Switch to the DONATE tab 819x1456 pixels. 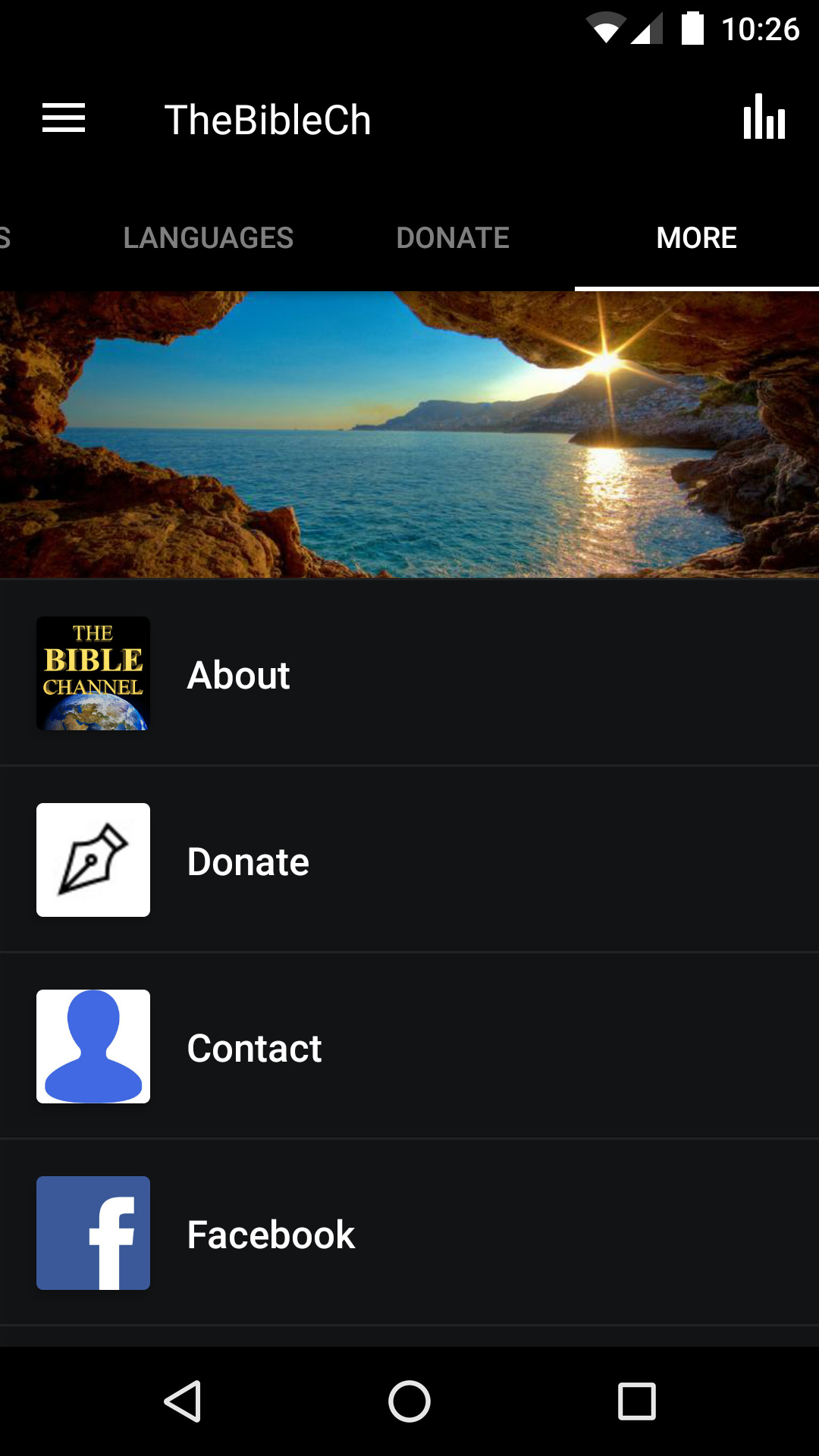[x=453, y=237]
